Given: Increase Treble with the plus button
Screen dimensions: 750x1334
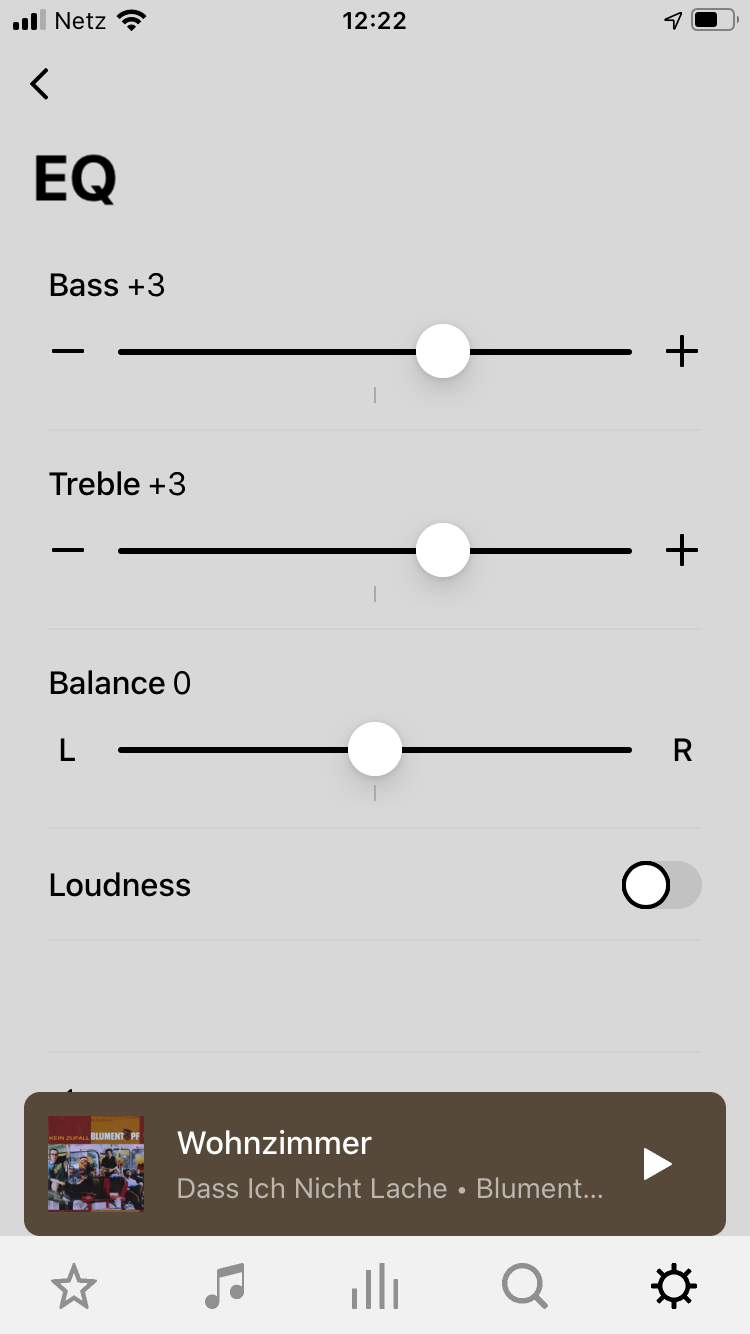Looking at the screenshot, I should coord(681,551).
